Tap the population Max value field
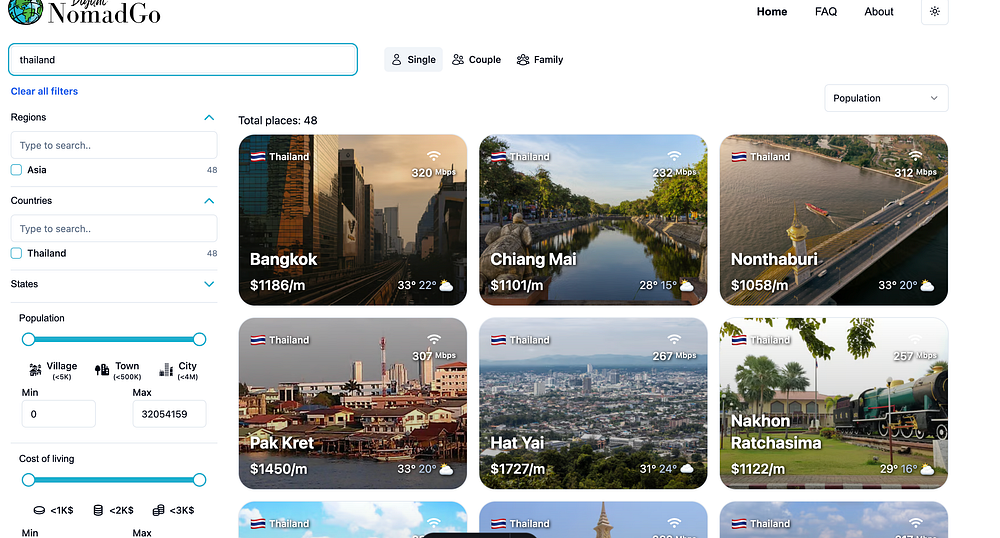1000x538 pixels. coord(169,414)
